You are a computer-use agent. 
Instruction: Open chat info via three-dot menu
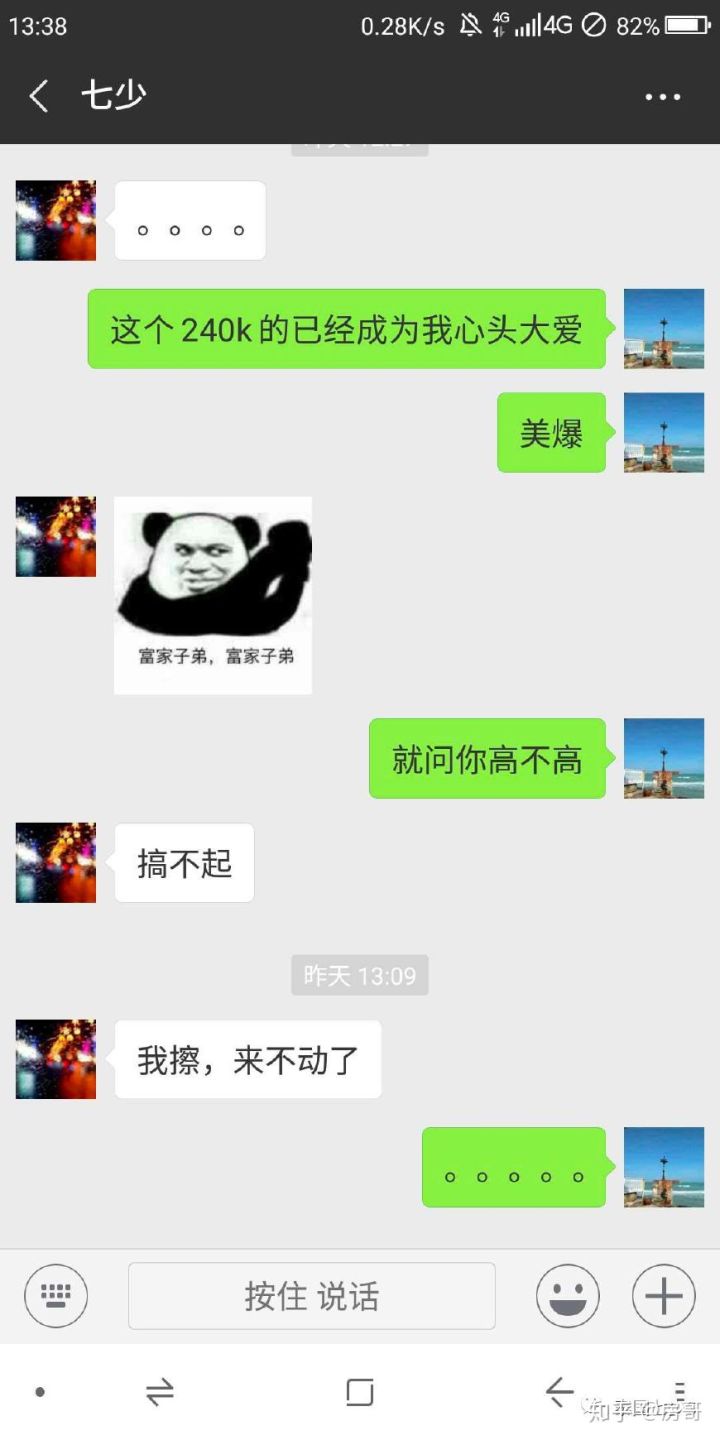(x=662, y=97)
